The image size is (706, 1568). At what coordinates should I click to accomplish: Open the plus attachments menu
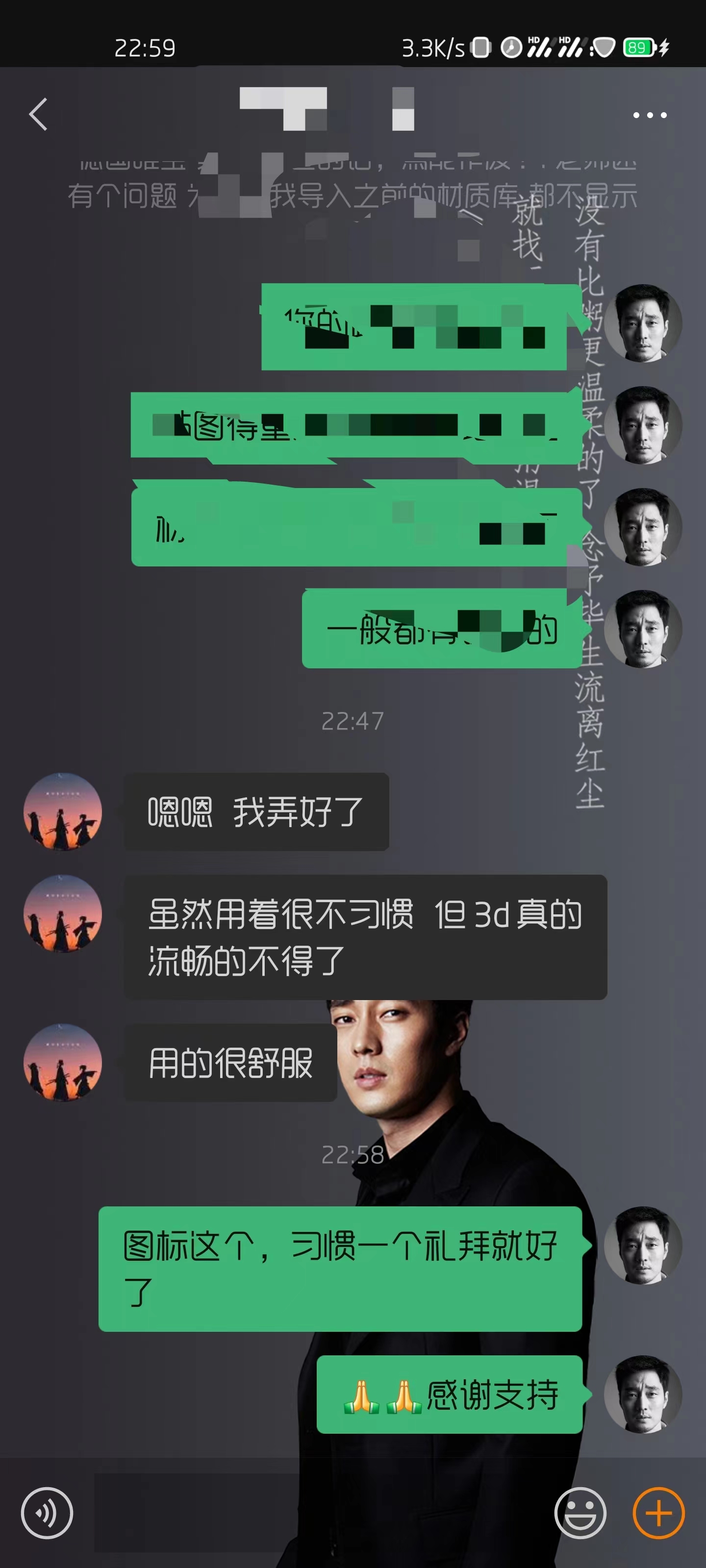tap(658, 1513)
